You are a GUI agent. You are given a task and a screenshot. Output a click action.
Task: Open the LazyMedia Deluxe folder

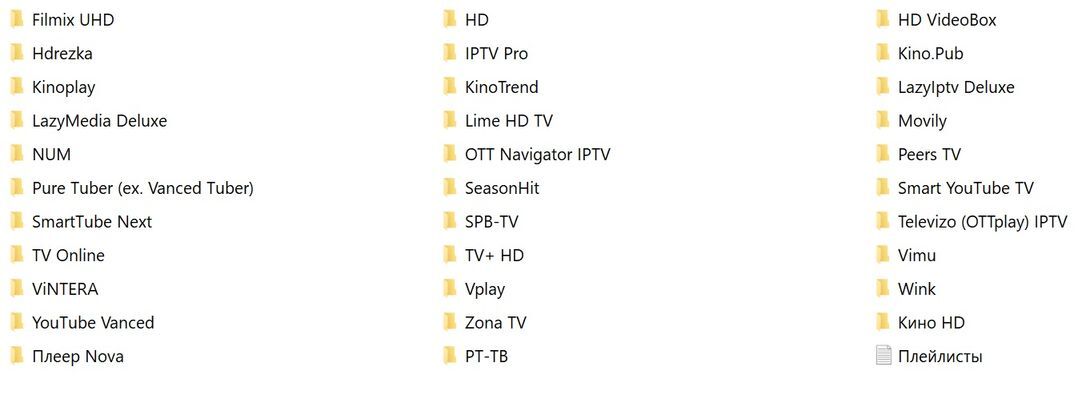point(99,121)
